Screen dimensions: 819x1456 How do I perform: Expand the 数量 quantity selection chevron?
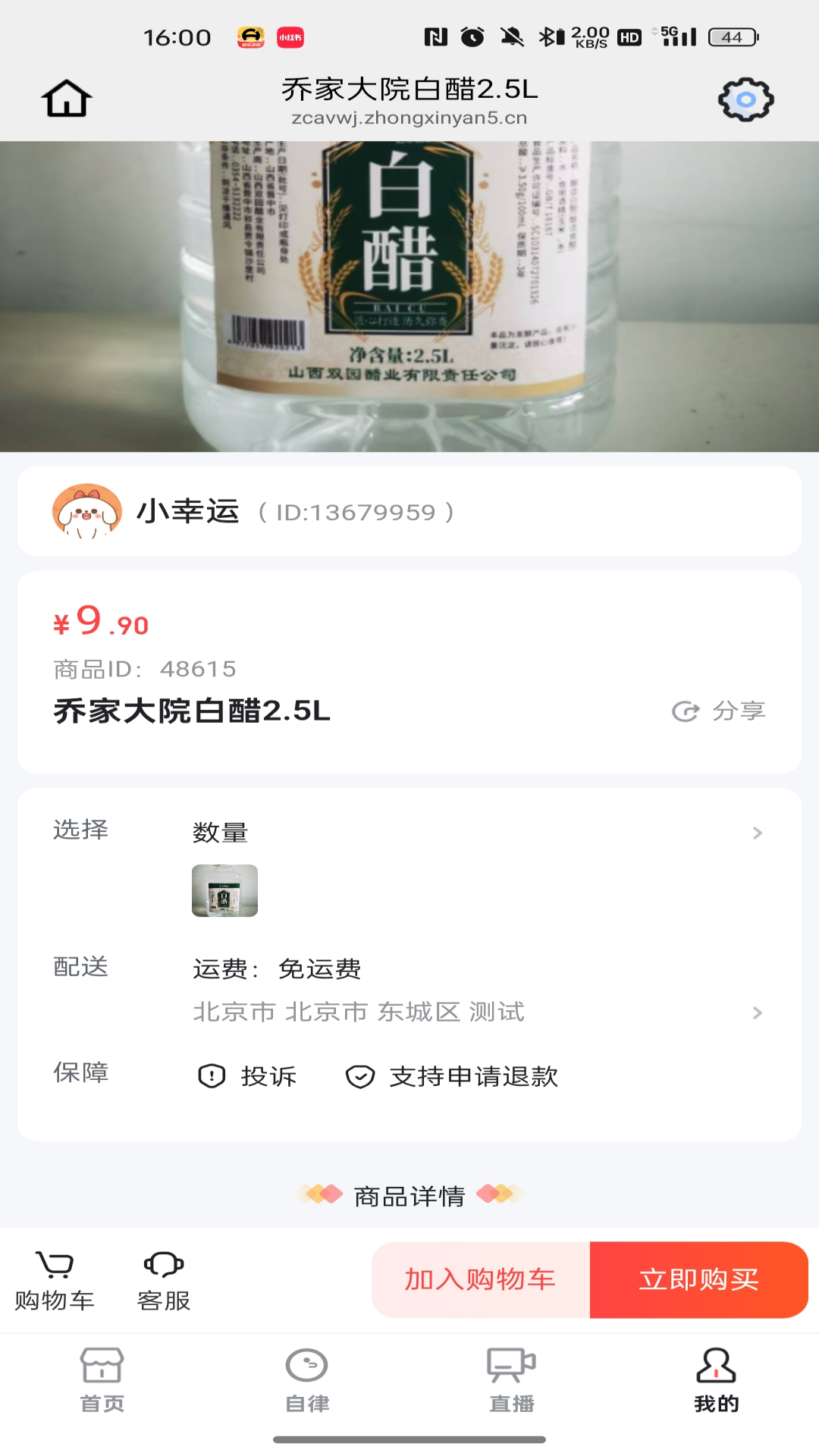[x=756, y=833]
